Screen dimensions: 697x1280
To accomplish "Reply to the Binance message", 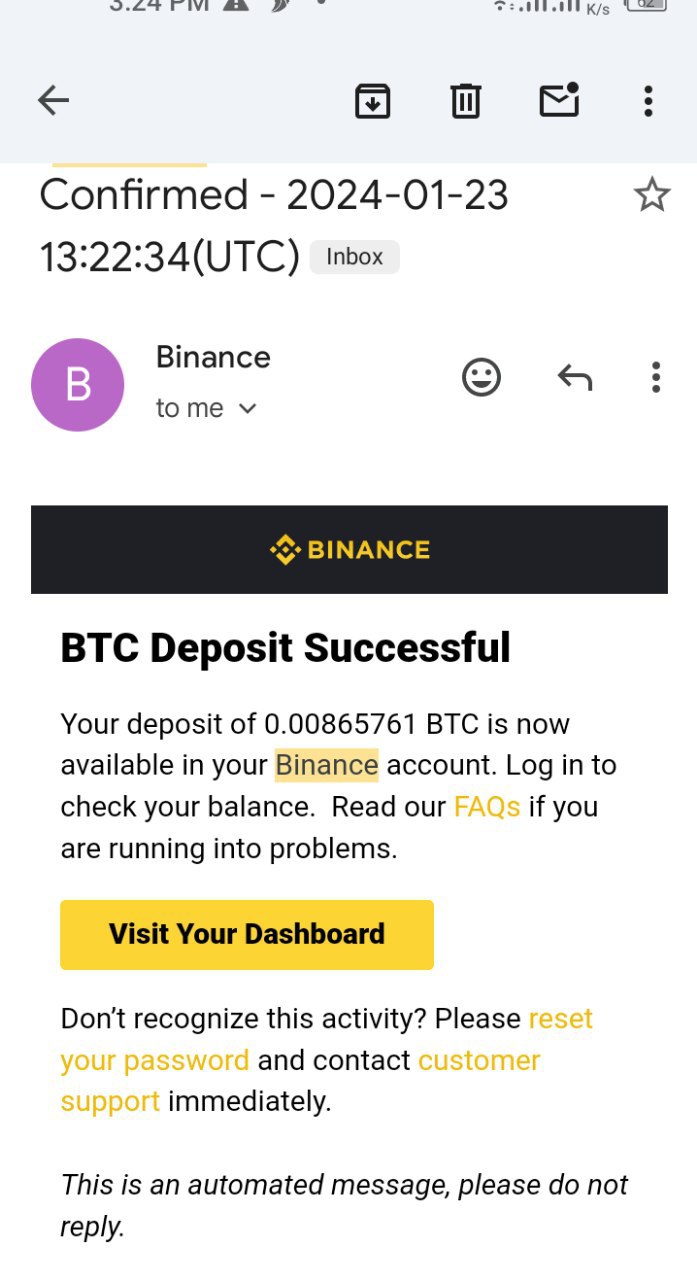I will point(574,378).
